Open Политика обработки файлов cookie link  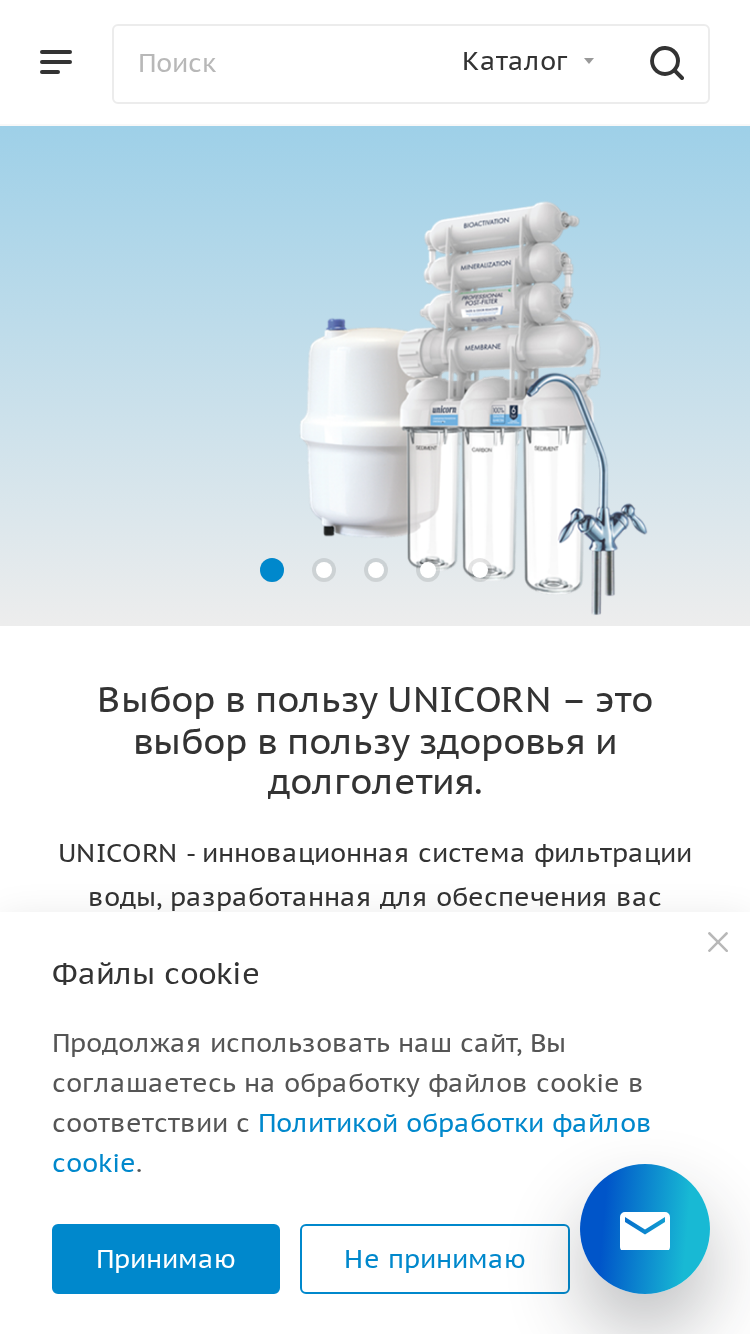(352, 1143)
